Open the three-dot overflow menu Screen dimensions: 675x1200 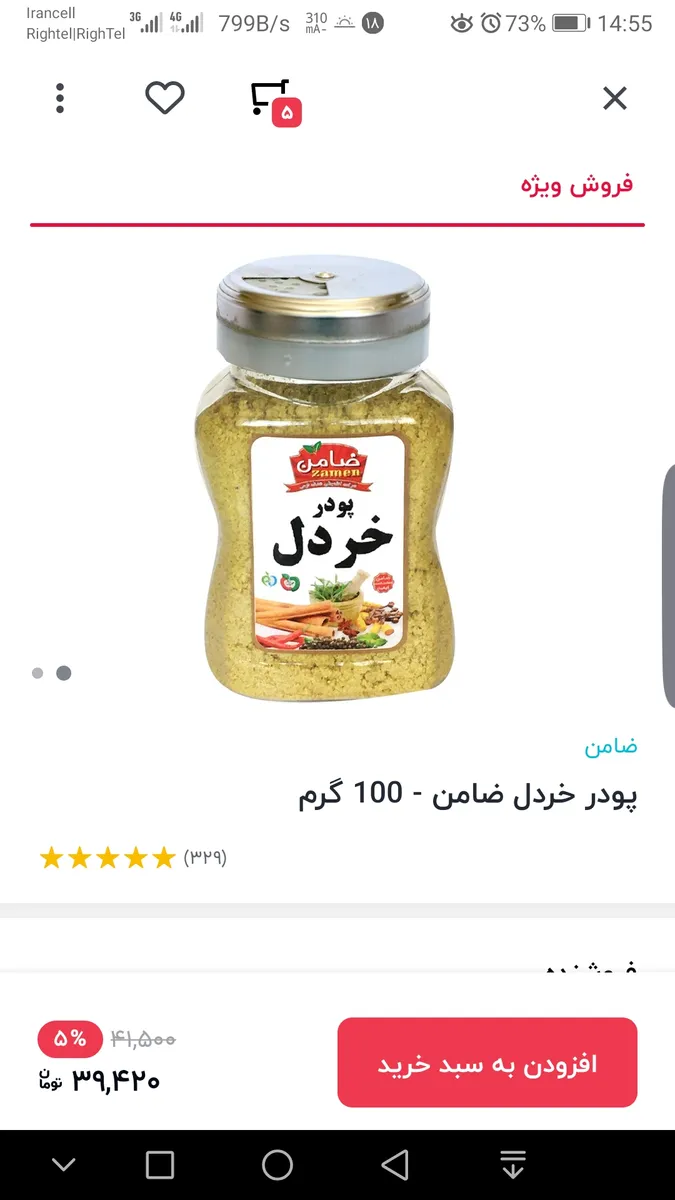(61, 98)
